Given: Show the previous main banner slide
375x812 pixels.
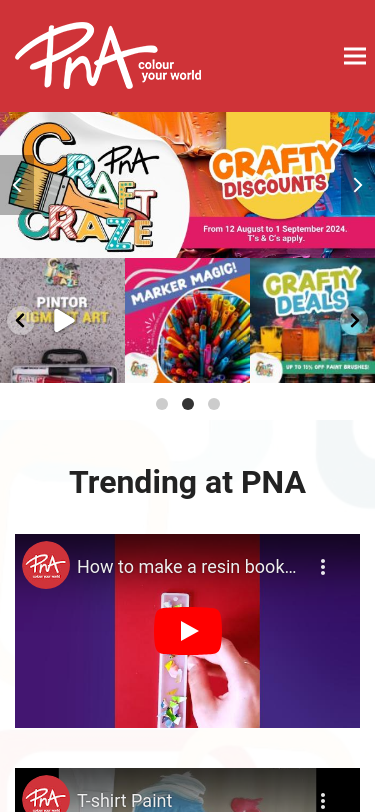Looking at the screenshot, I should tap(17, 185).
